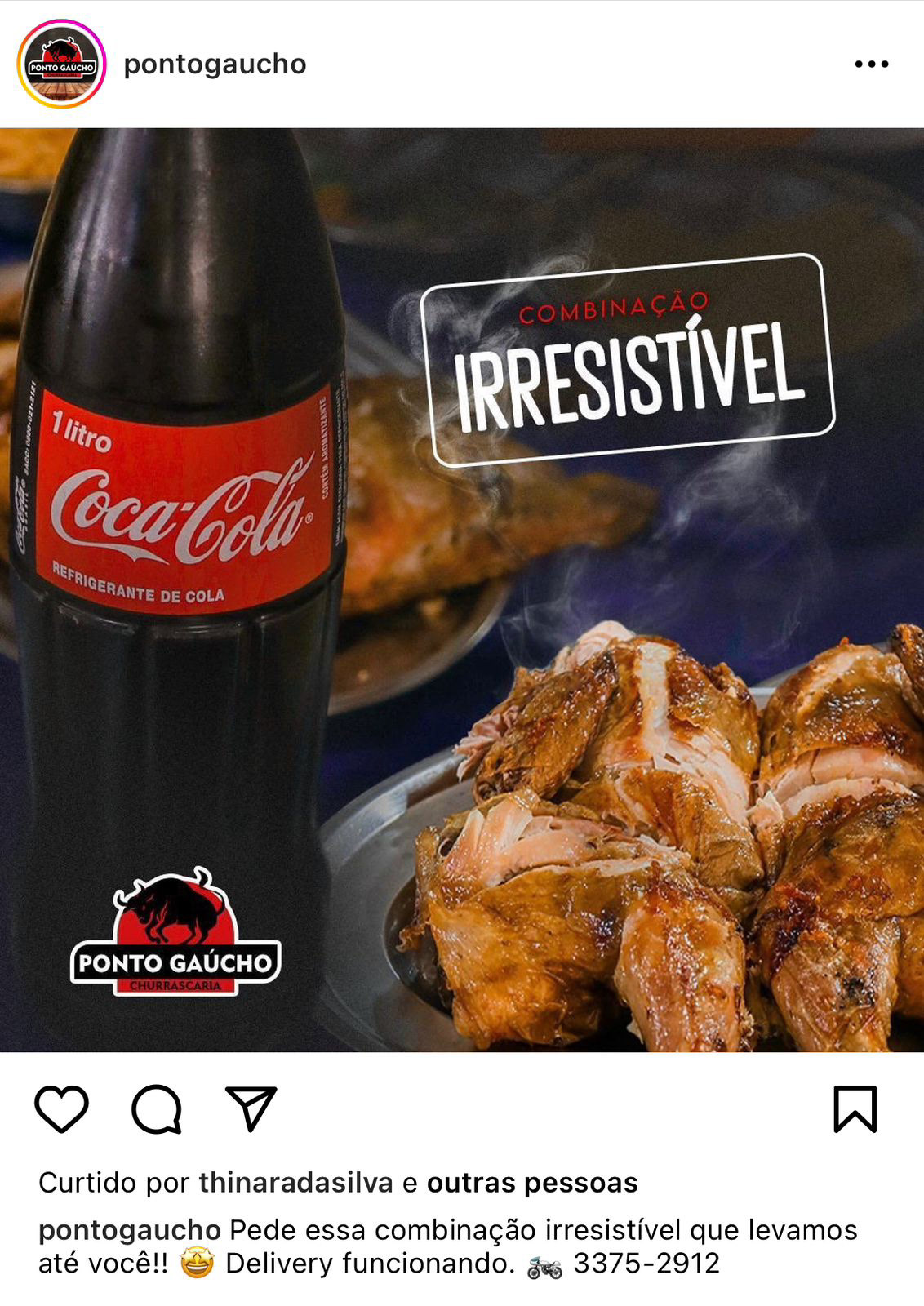Save this post with the bookmark icon
This screenshot has width=924, height=1306.
(855, 1109)
